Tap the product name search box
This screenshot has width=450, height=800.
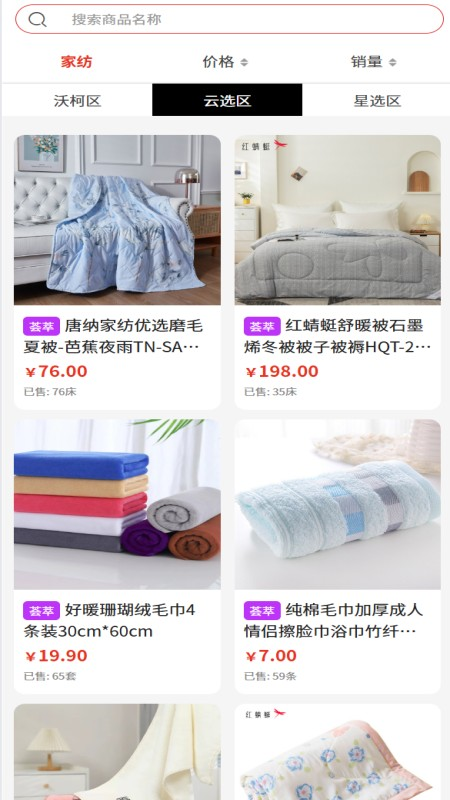(x=229, y=19)
